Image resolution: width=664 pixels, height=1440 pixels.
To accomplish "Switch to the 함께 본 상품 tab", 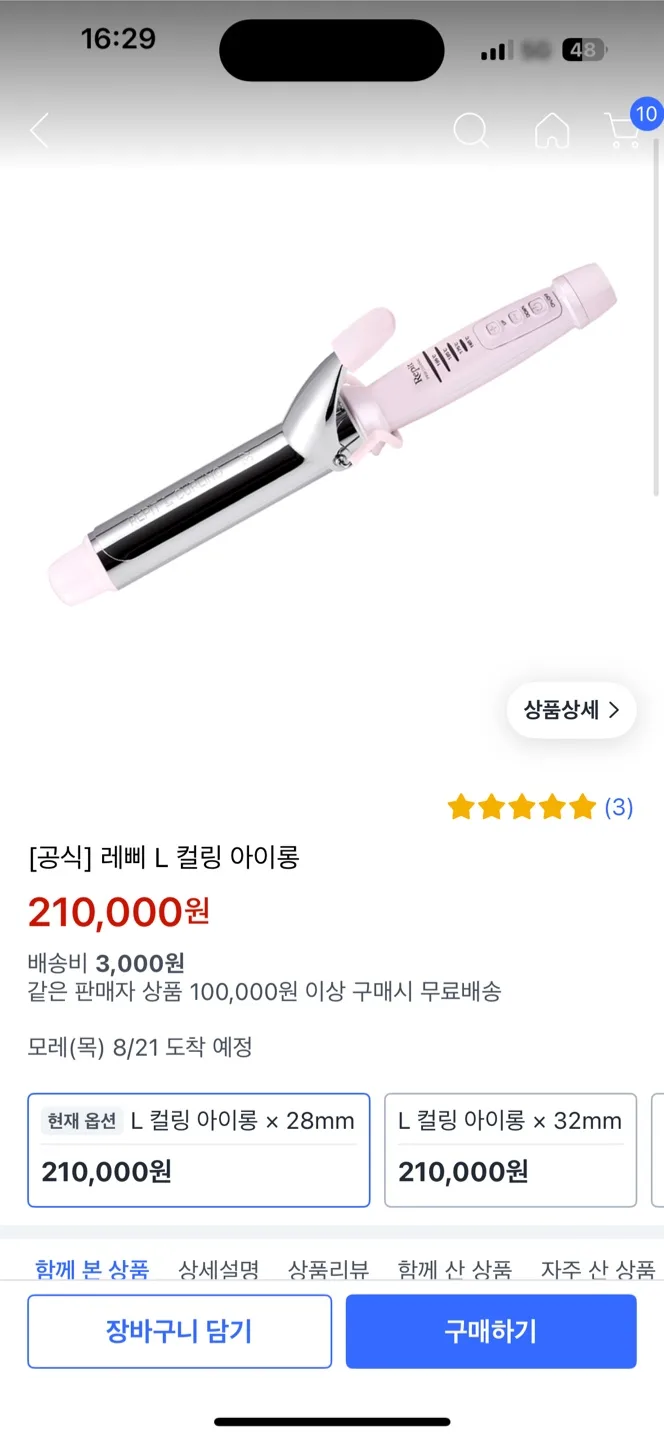I will coord(92,1269).
